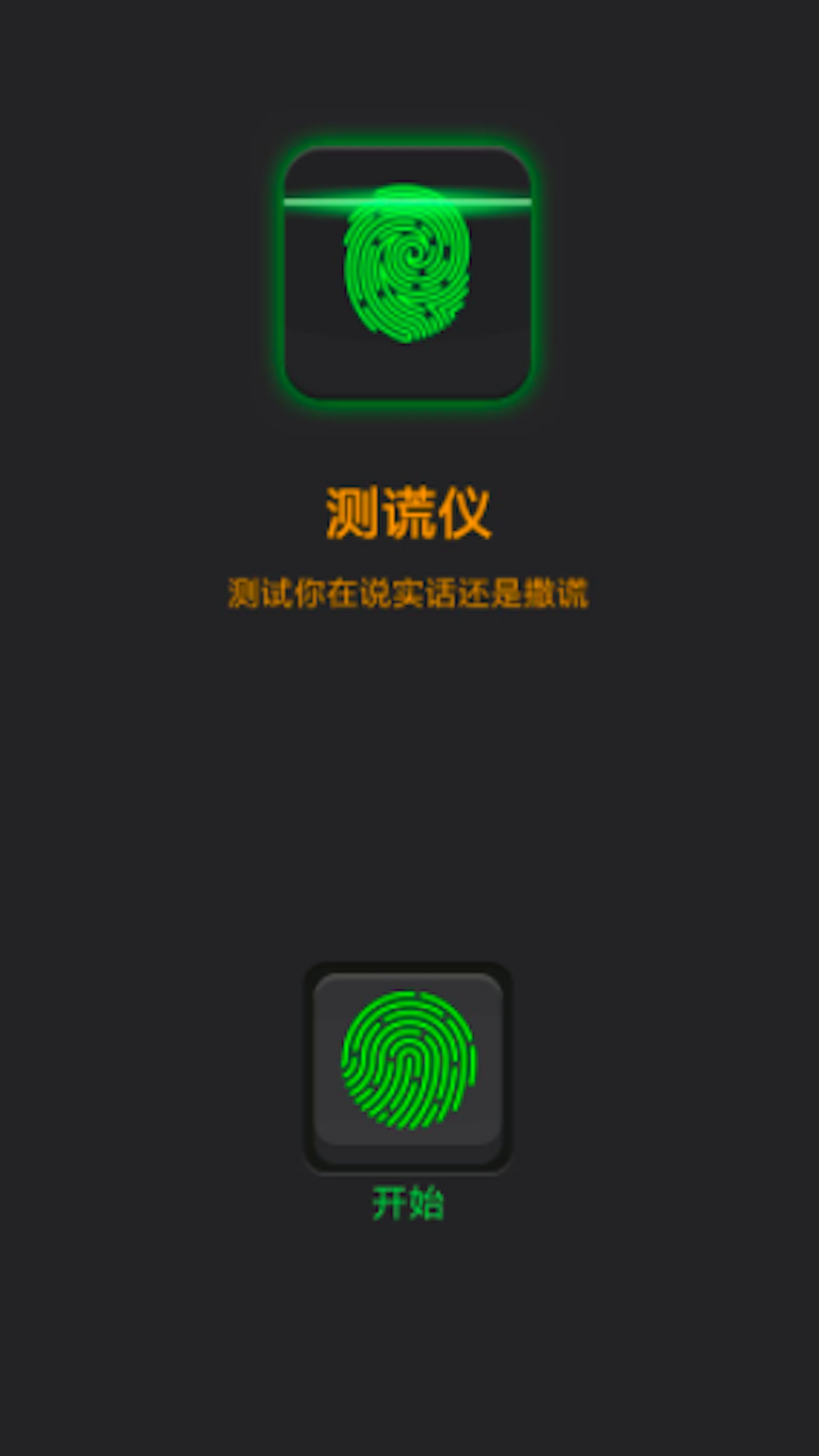Tap the fingerprint button to start (开始)
This screenshot has height=1456, width=819.
408,1063
